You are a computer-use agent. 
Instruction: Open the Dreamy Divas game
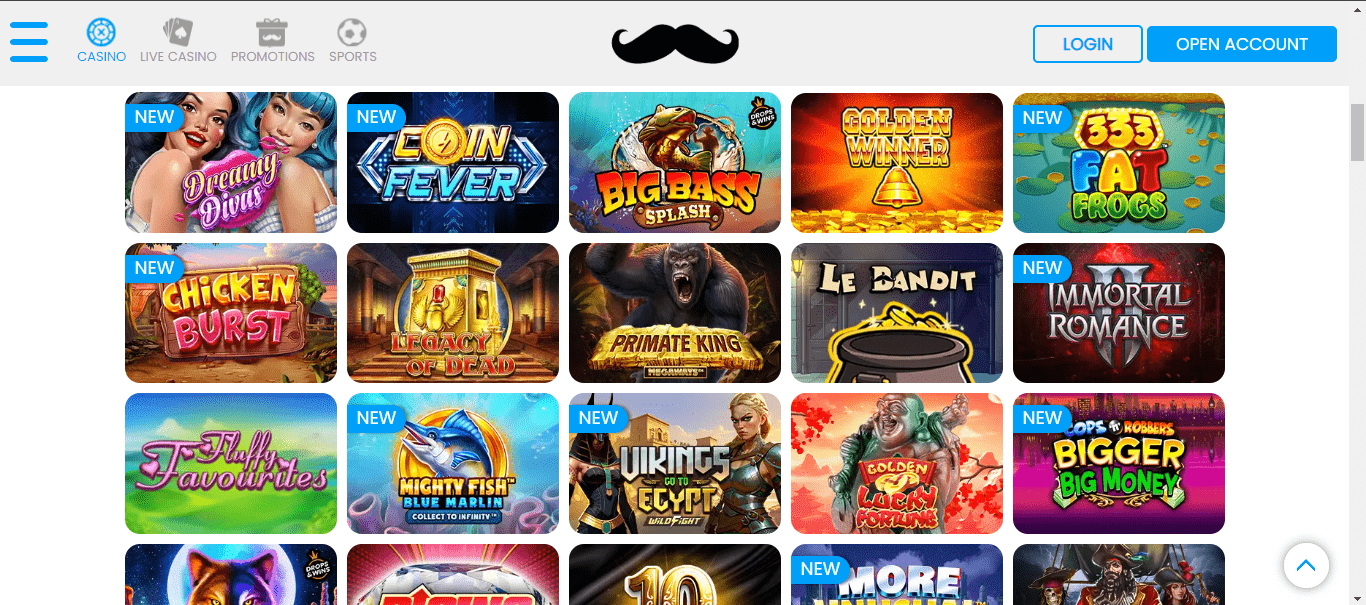point(231,163)
